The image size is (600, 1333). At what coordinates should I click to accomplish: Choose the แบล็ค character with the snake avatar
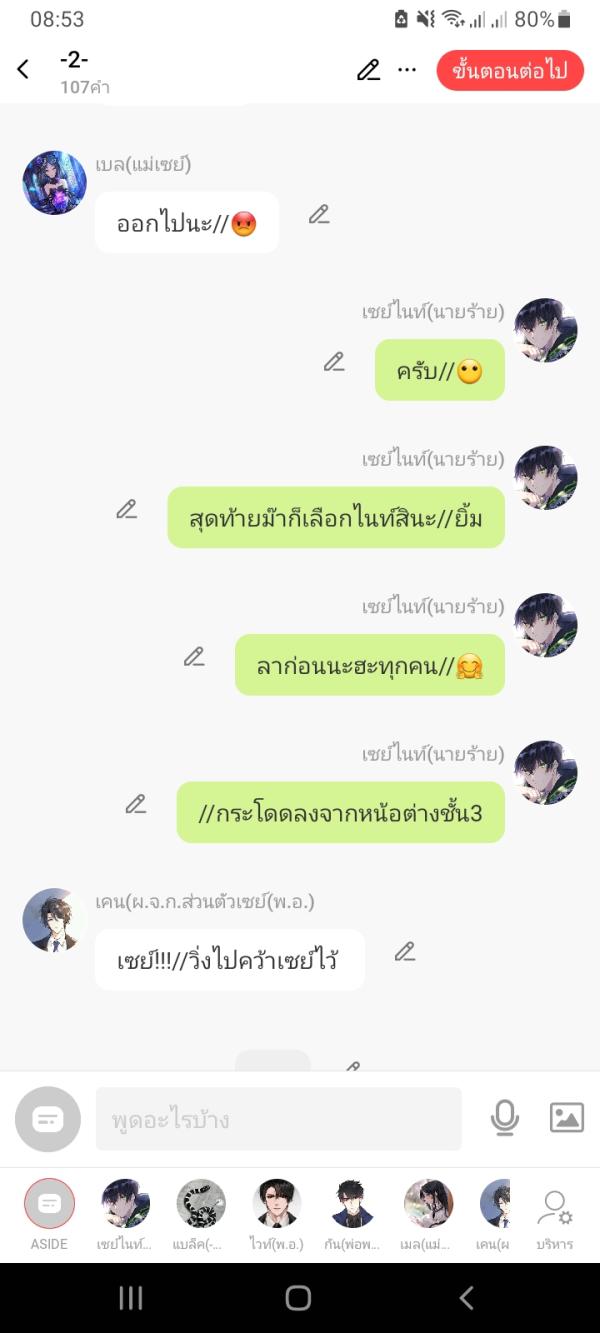tap(201, 1213)
